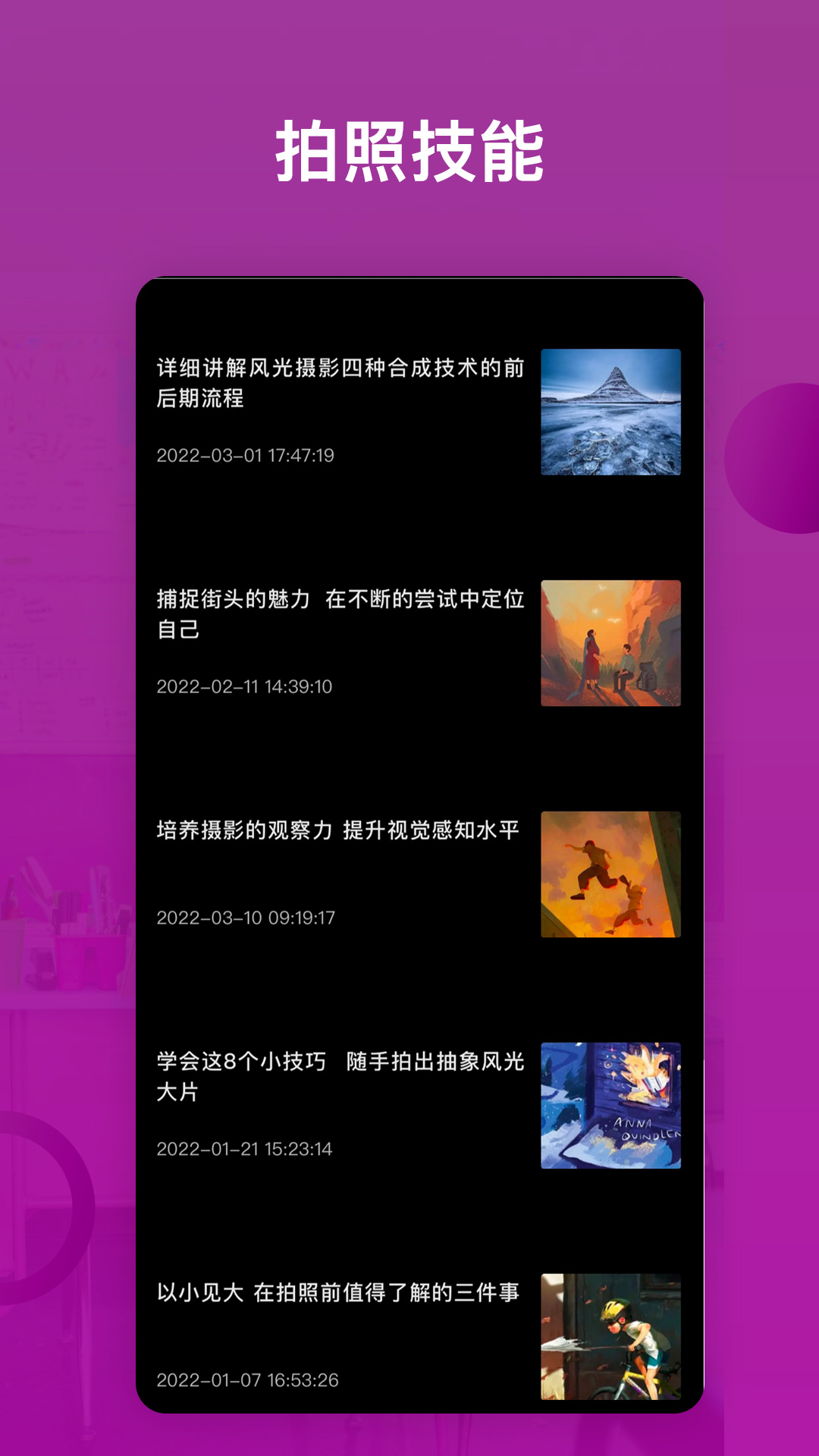The width and height of the screenshot is (819, 1456).
Task: Open the 捕捉街头的魅力 article
Action: click(341, 614)
